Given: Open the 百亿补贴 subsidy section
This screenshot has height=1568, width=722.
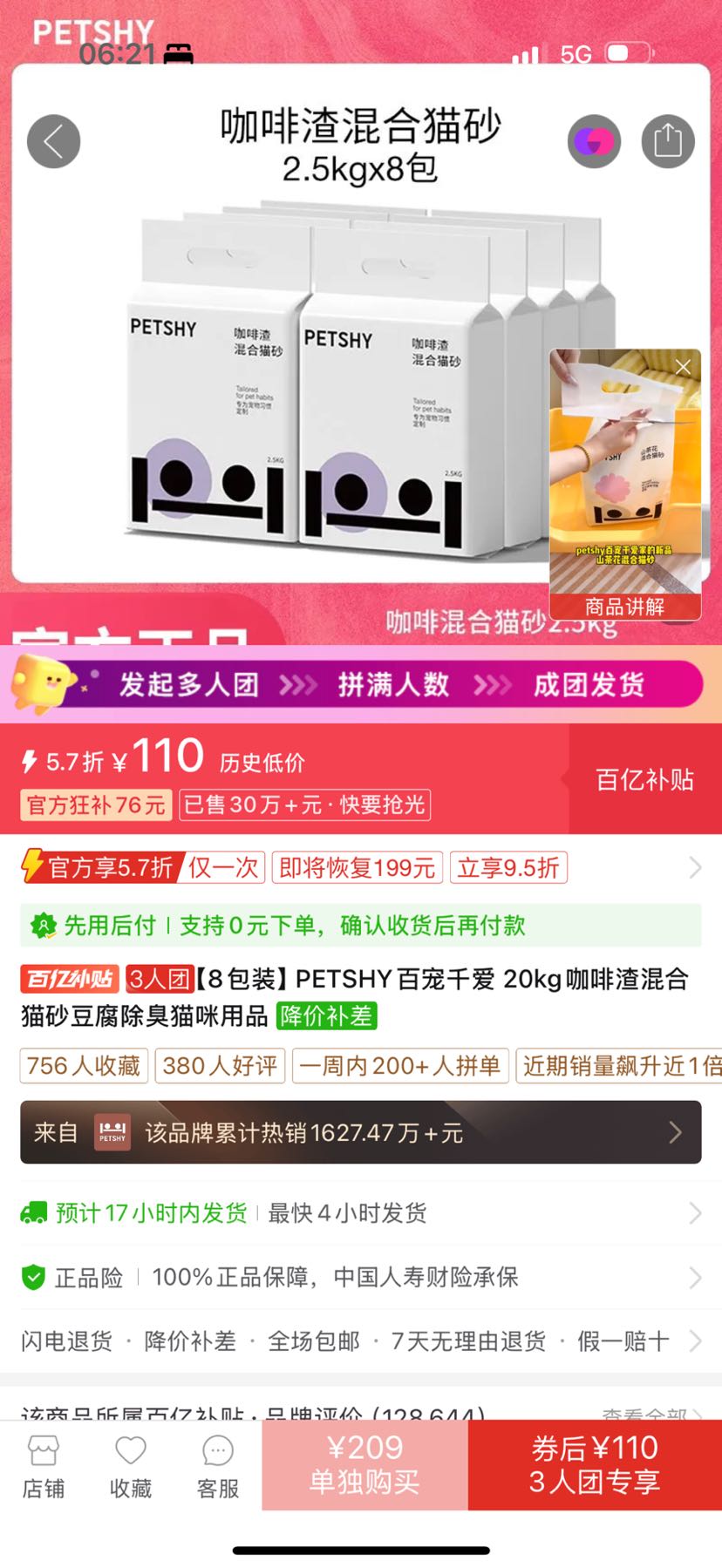Looking at the screenshot, I should 644,779.
